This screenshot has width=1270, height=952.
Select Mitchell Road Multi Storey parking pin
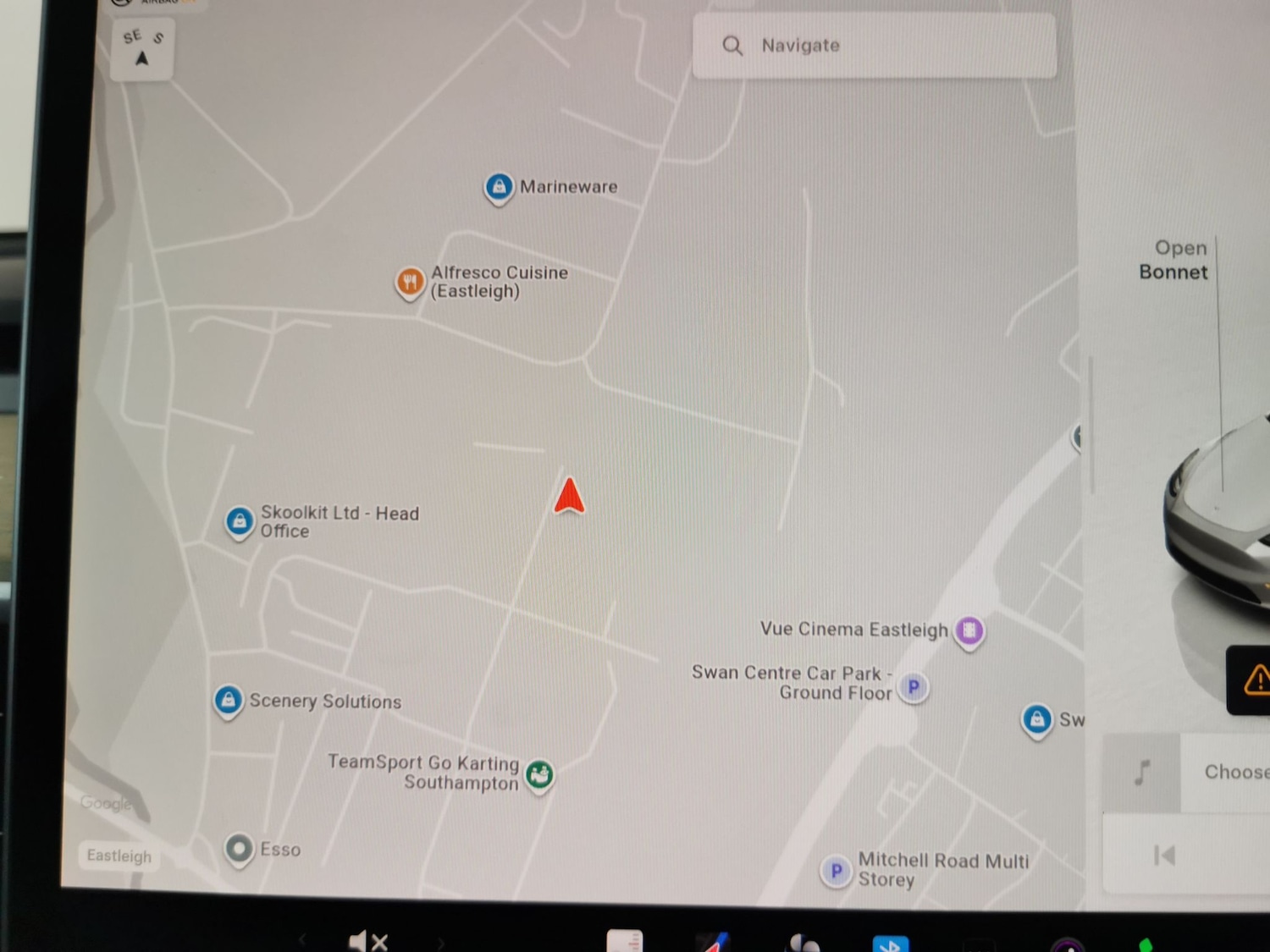(836, 870)
